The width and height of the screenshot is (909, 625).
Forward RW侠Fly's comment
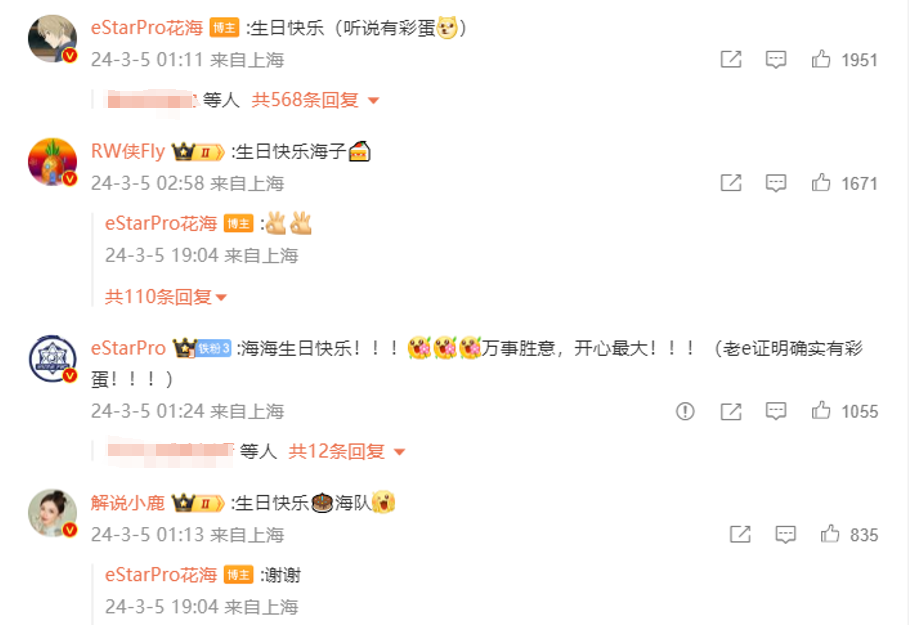(x=731, y=183)
